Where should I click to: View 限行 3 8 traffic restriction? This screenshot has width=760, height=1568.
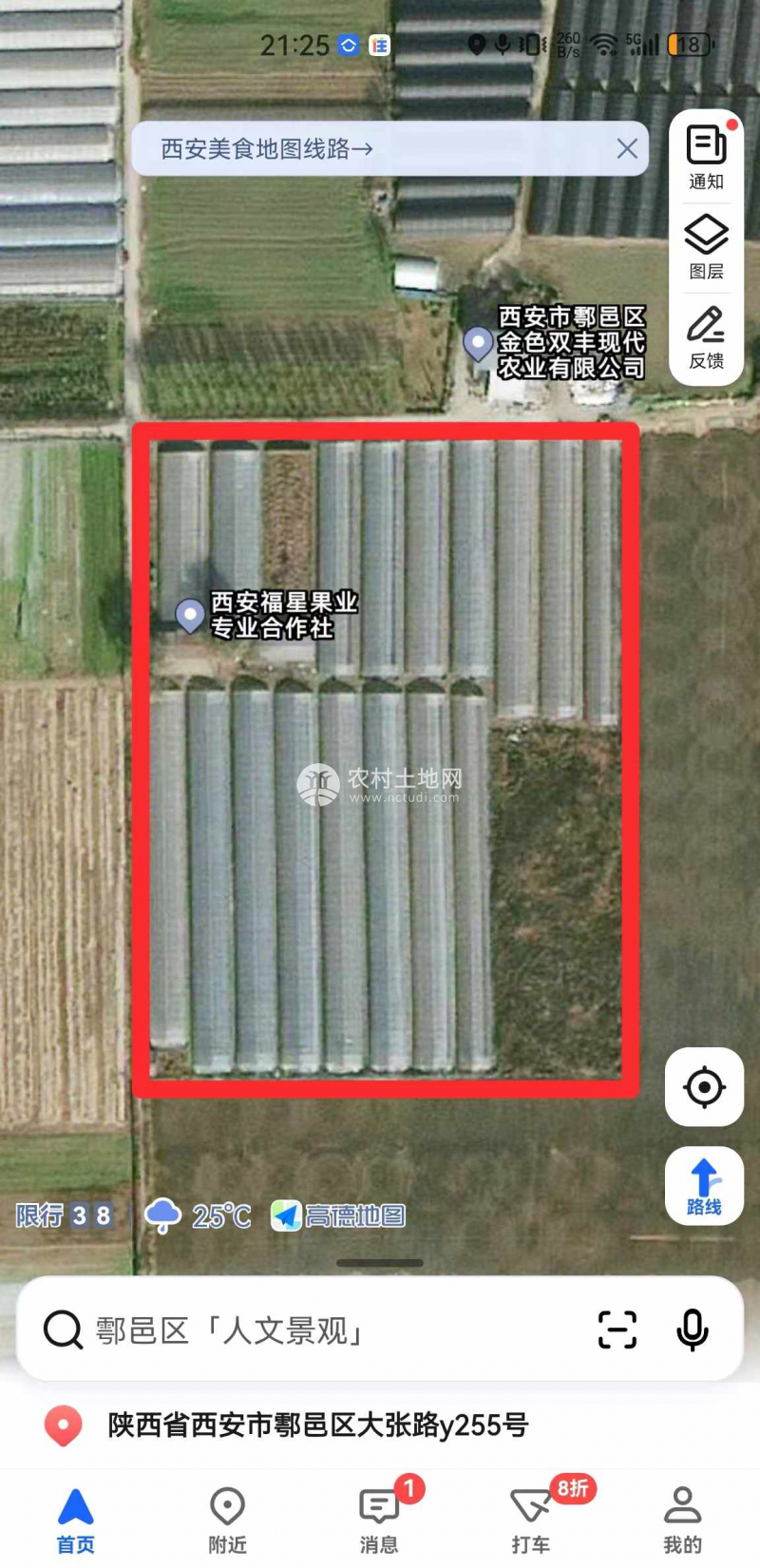click(65, 1215)
